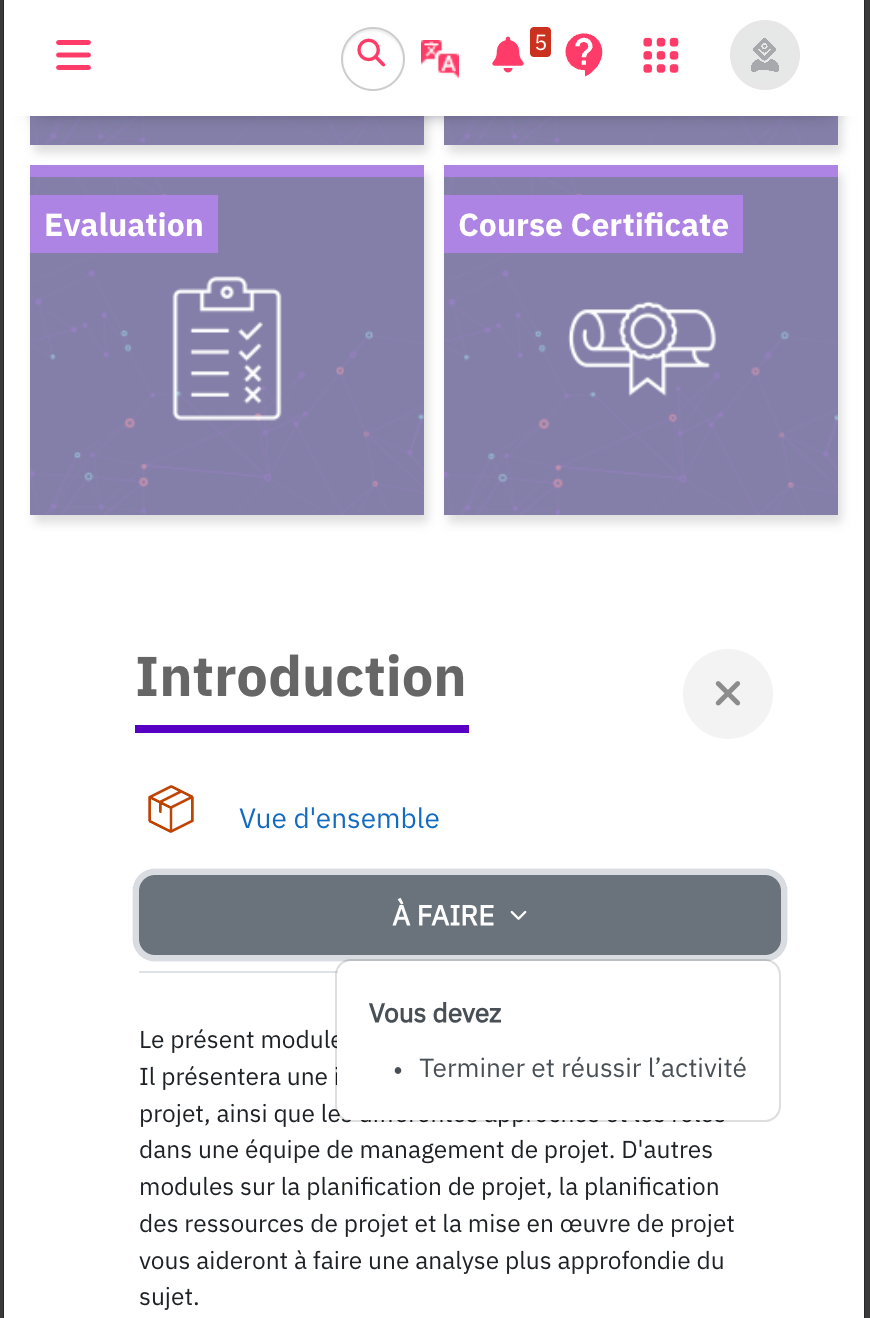Open the language translation selector
The image size is (870, 1318).
[x=439, y=57]
